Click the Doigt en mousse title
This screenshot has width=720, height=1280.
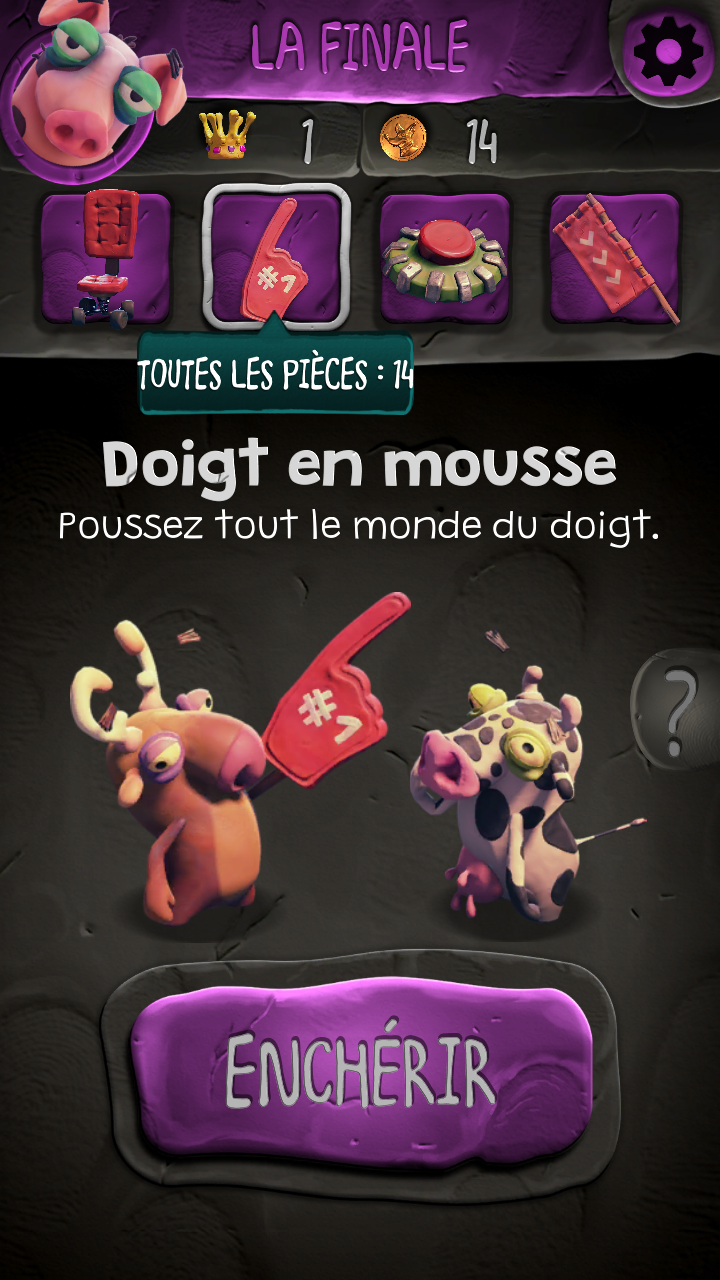(360, 460)
